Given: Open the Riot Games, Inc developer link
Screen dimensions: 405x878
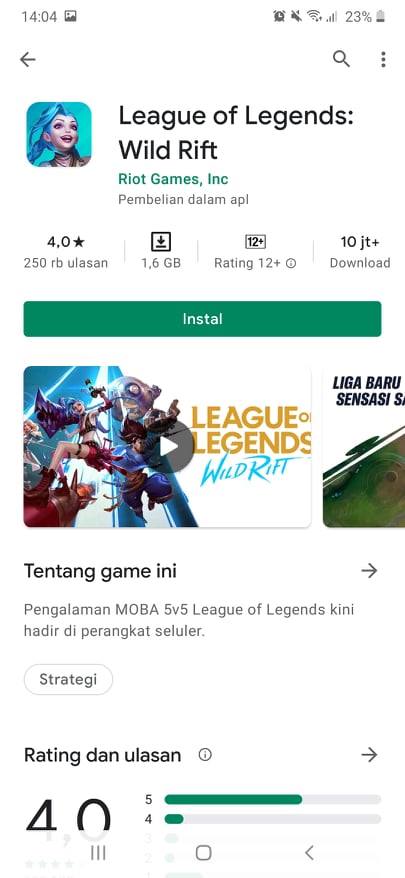Looking at the screenshot, I should 173,179.
